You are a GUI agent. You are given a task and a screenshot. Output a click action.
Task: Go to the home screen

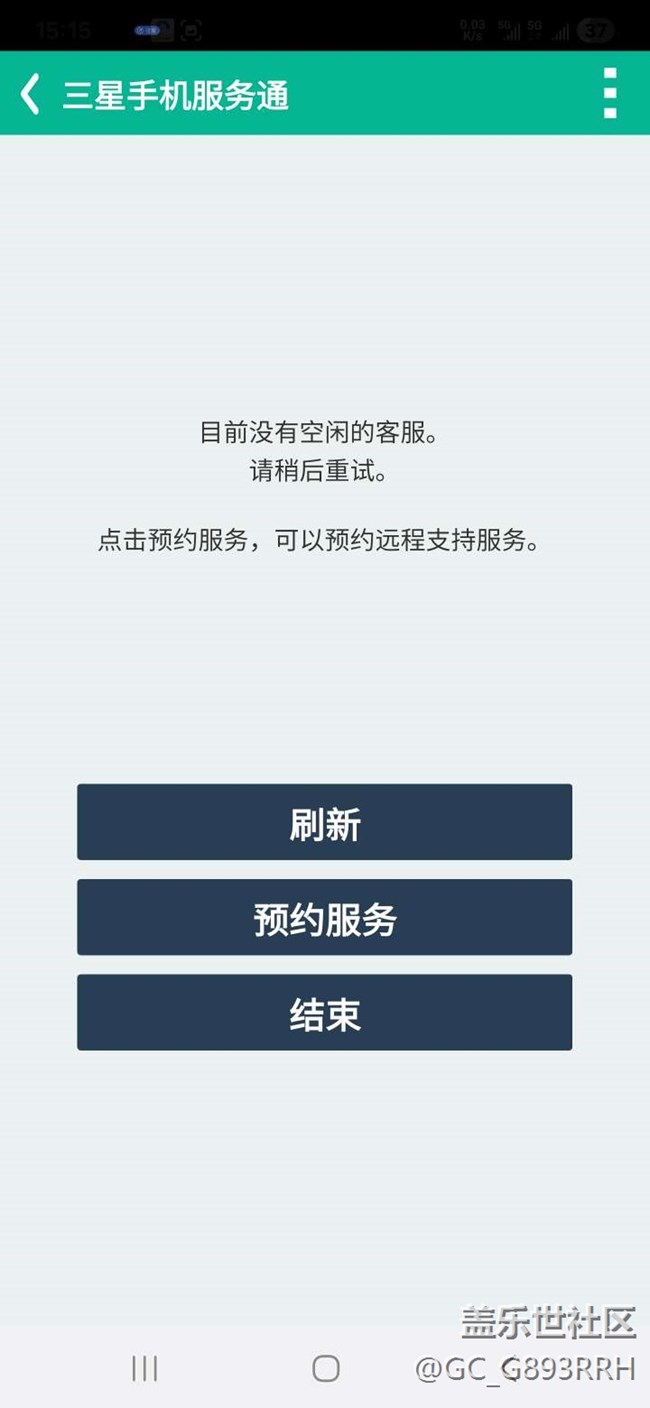pos(326,1368)
